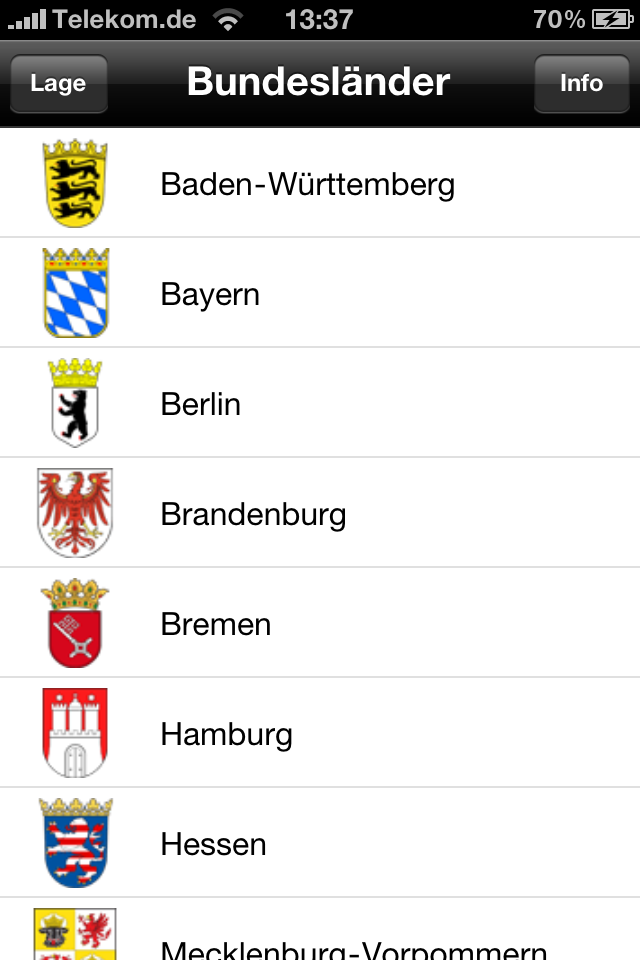Viewport: 640px width, 960px height.
Task: Open Hamburg state details
Action: [226, 734]
